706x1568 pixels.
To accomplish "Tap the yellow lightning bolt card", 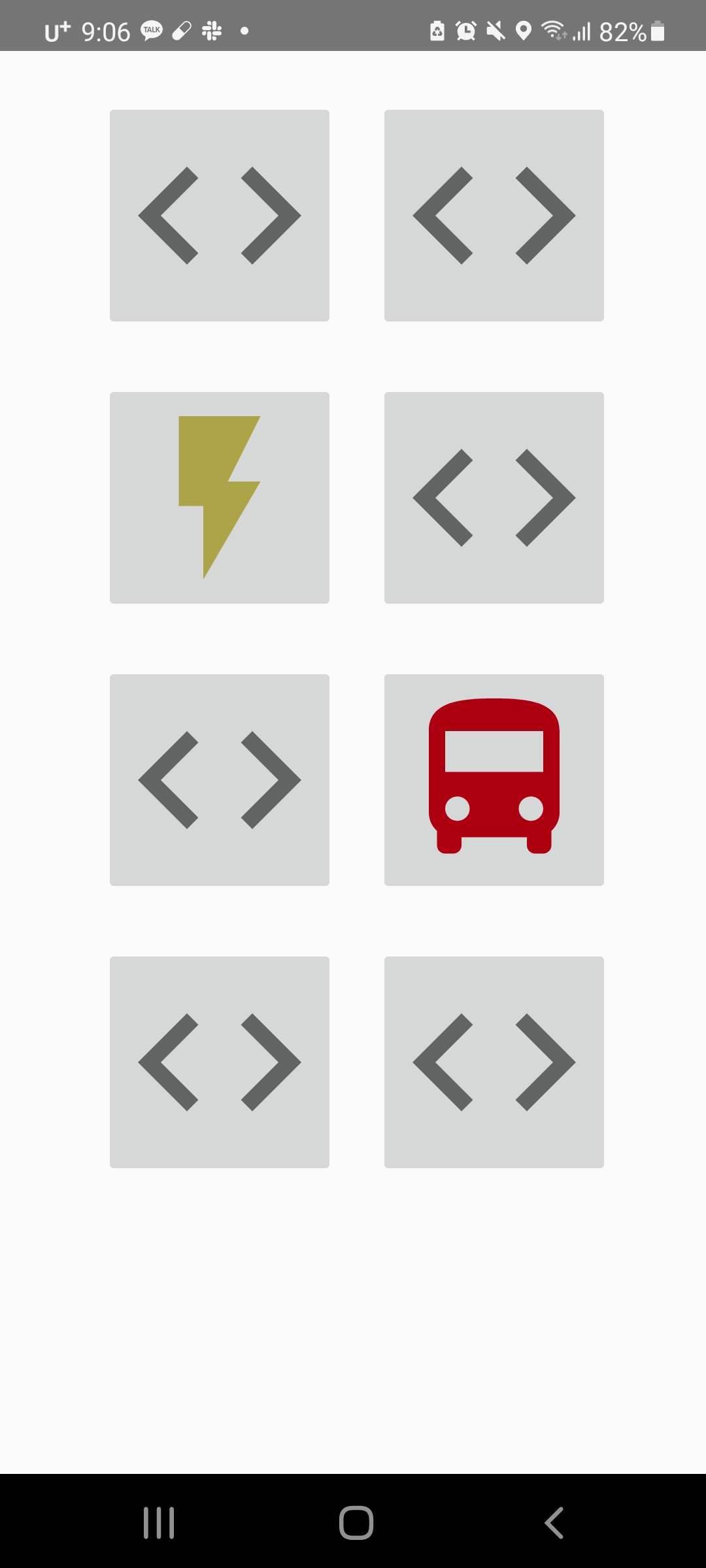I will point(220,497).
